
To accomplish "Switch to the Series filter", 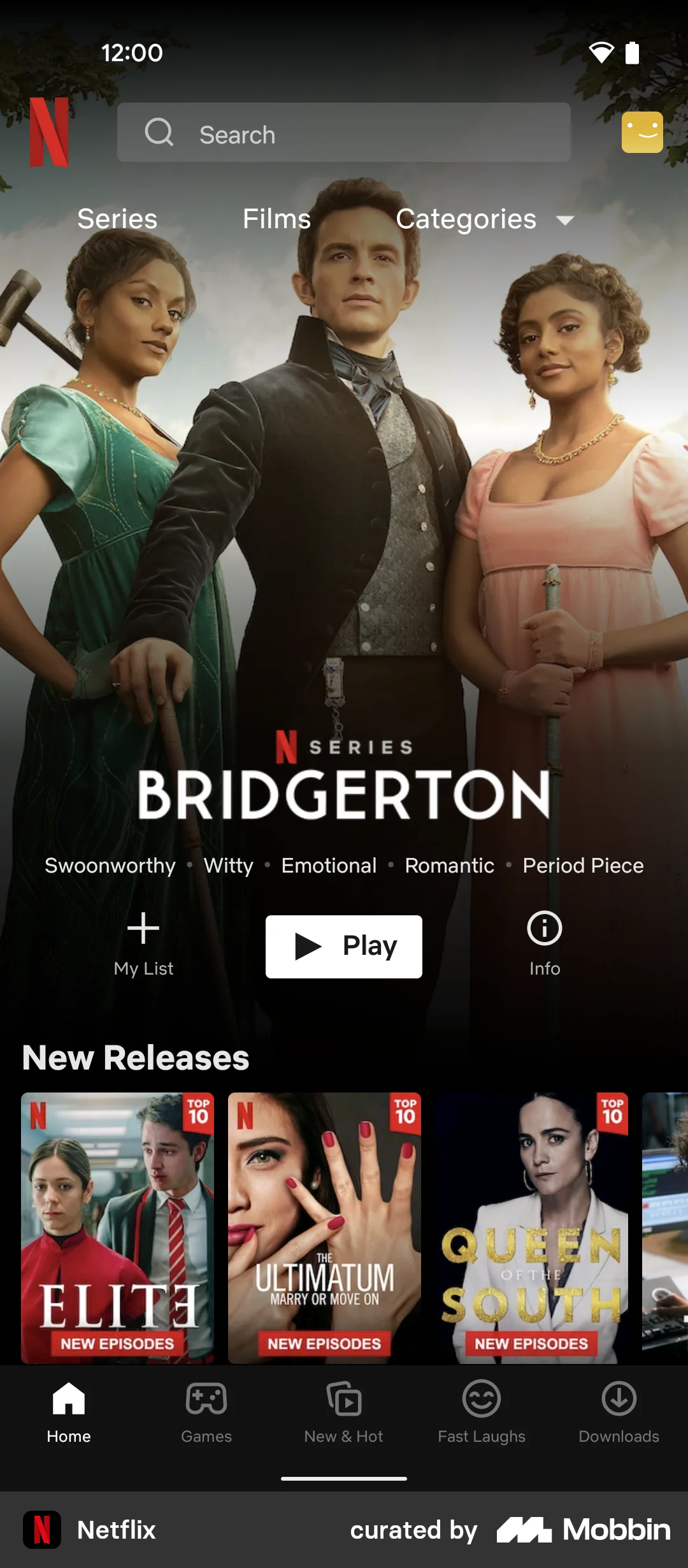I will pos(117,219).
